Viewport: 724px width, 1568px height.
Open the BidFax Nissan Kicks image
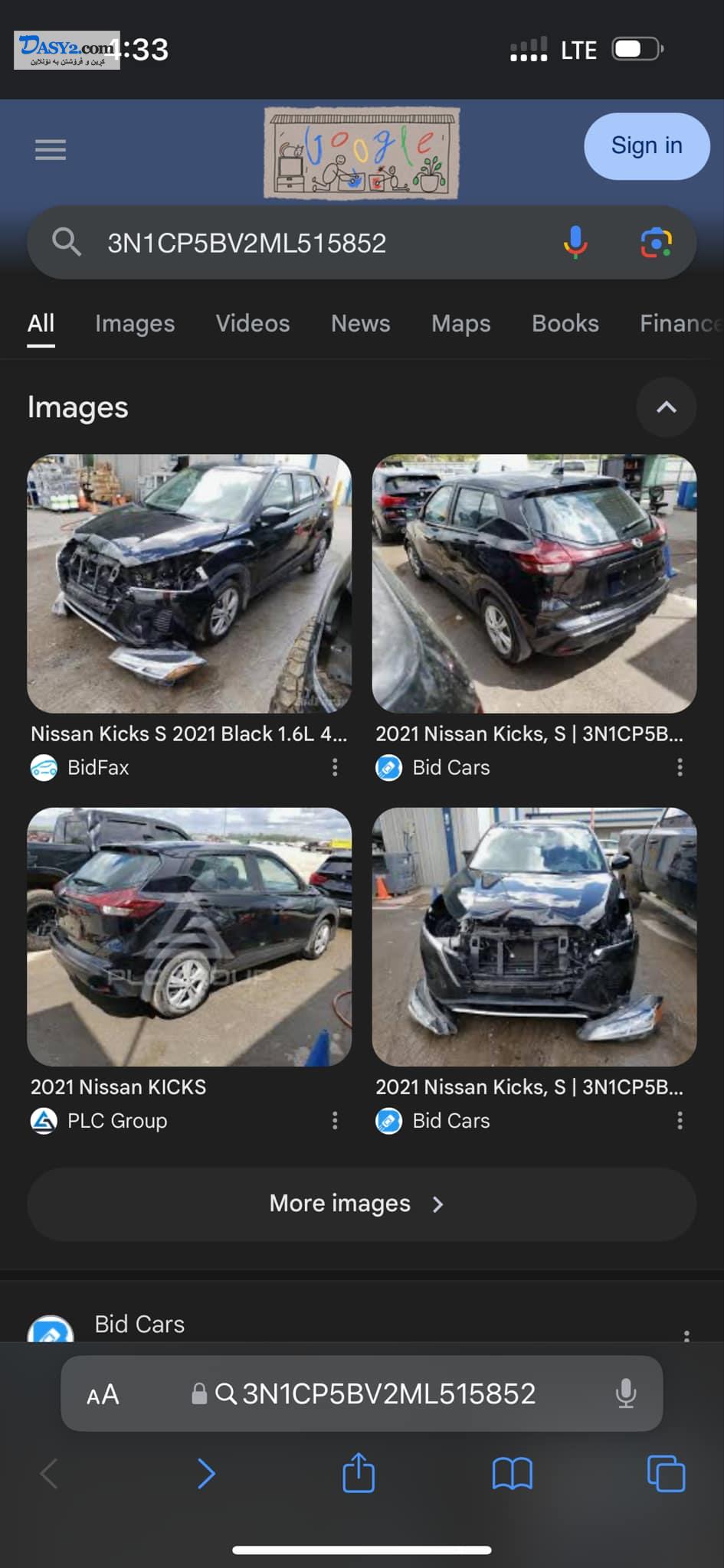(189, 583)
